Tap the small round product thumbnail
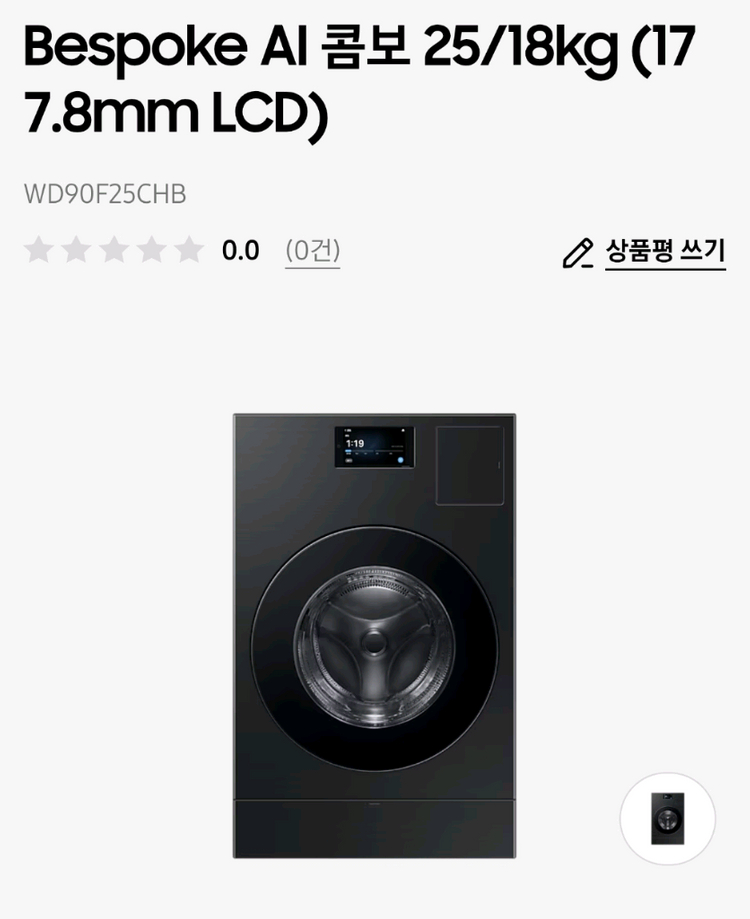 click(x=667, y=819)
